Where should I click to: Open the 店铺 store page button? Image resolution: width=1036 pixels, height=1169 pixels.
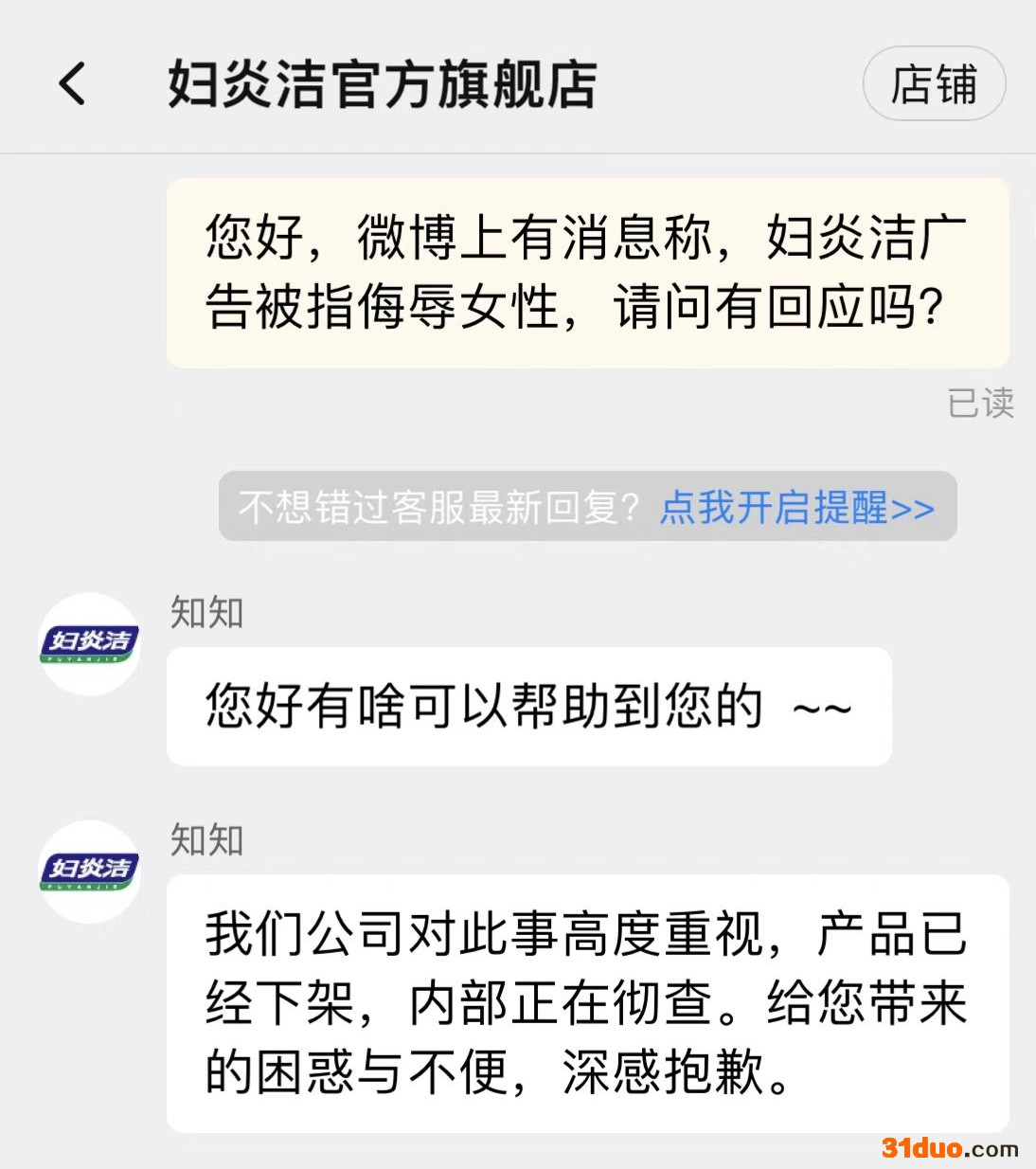pos(934,84)
